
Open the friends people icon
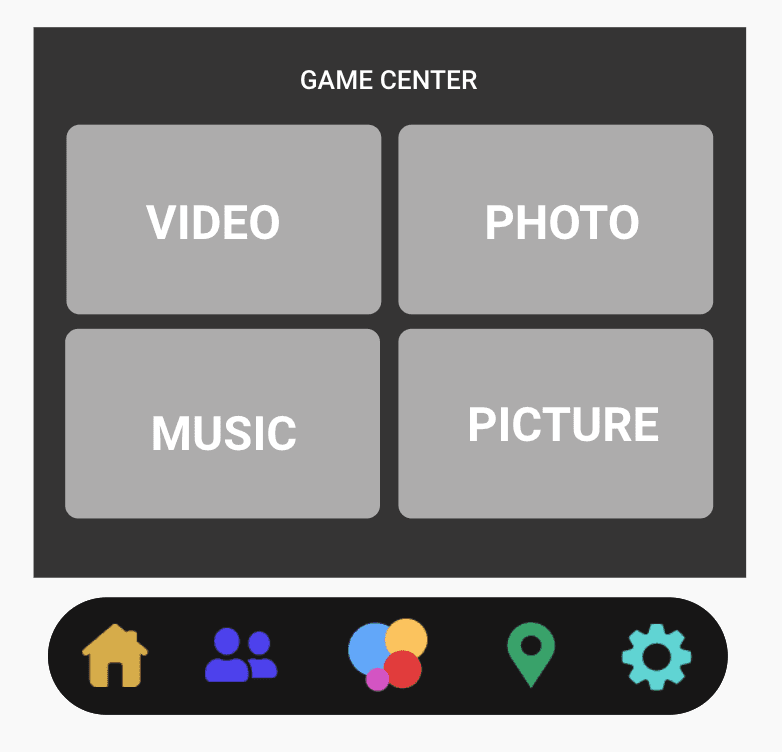tap(241, 655)
